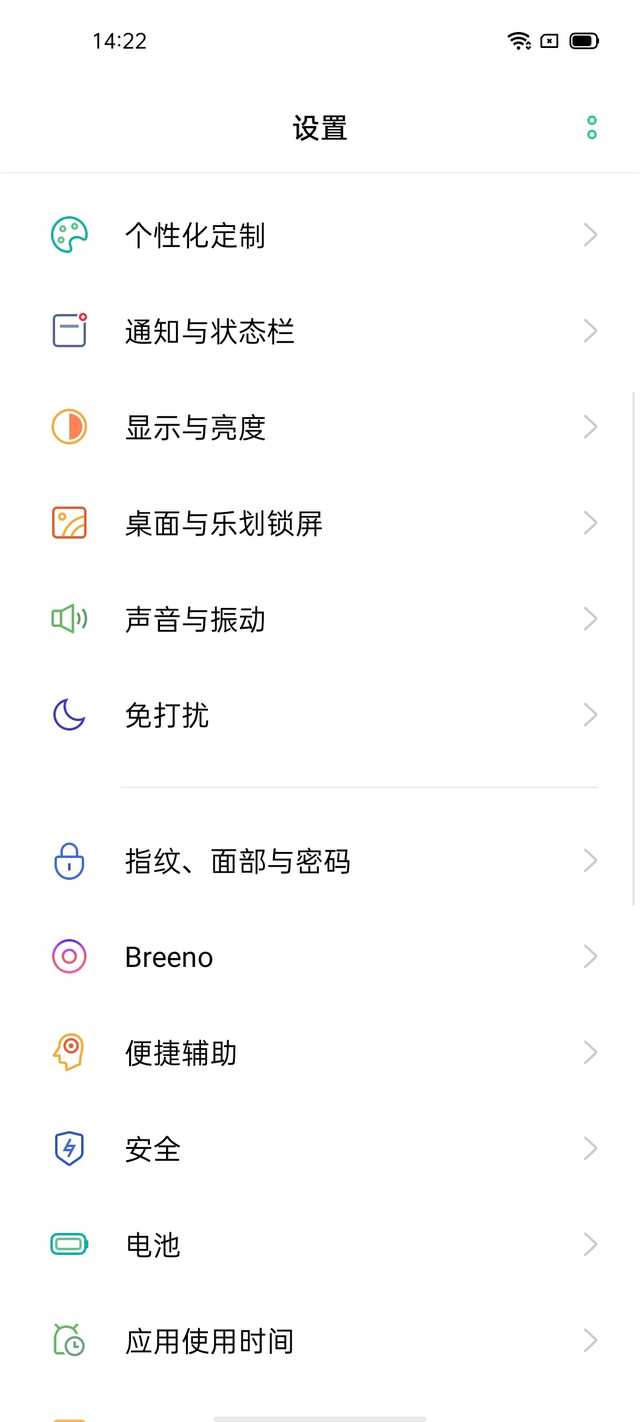The width and height of the screenshot is (640, 1422).
Task: Open the overflow menu in Settings
Action: [x=592, y=128]
